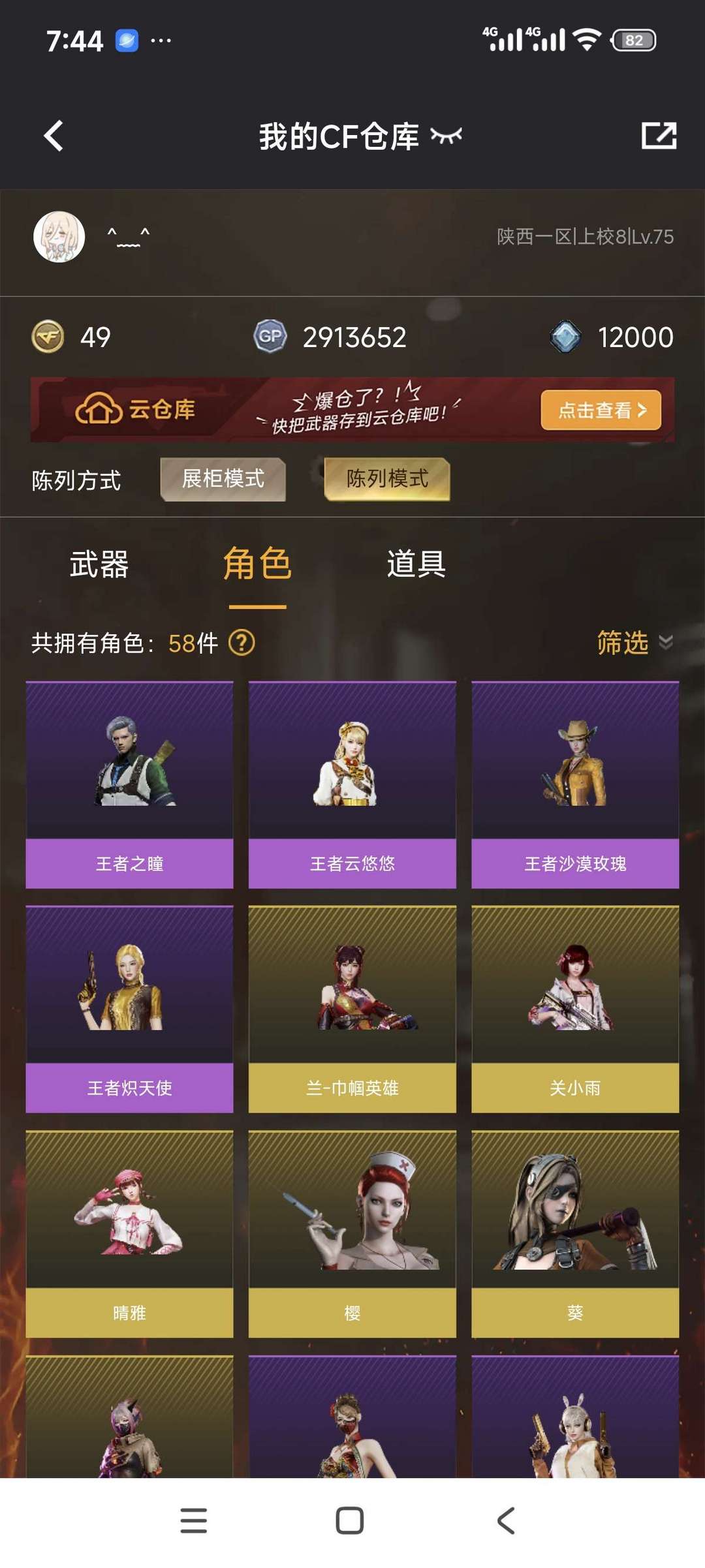The height and width of the screenshot is (1568, 705).
Task: Open the share icon at top right
Action: point(659,136)
